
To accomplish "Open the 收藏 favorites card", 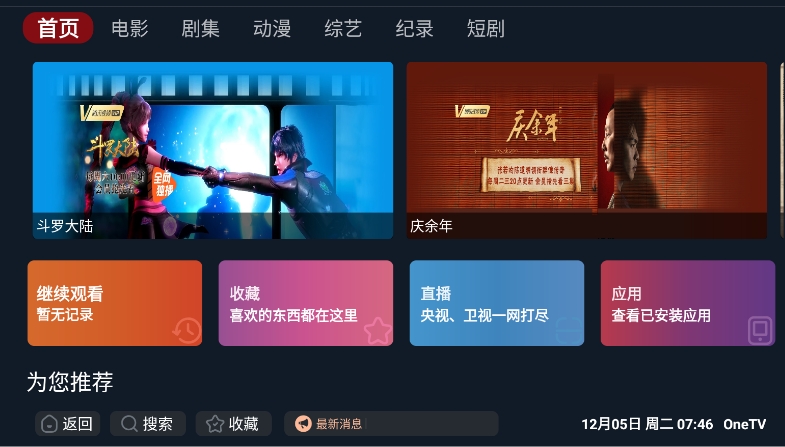I will pos(306,303).
